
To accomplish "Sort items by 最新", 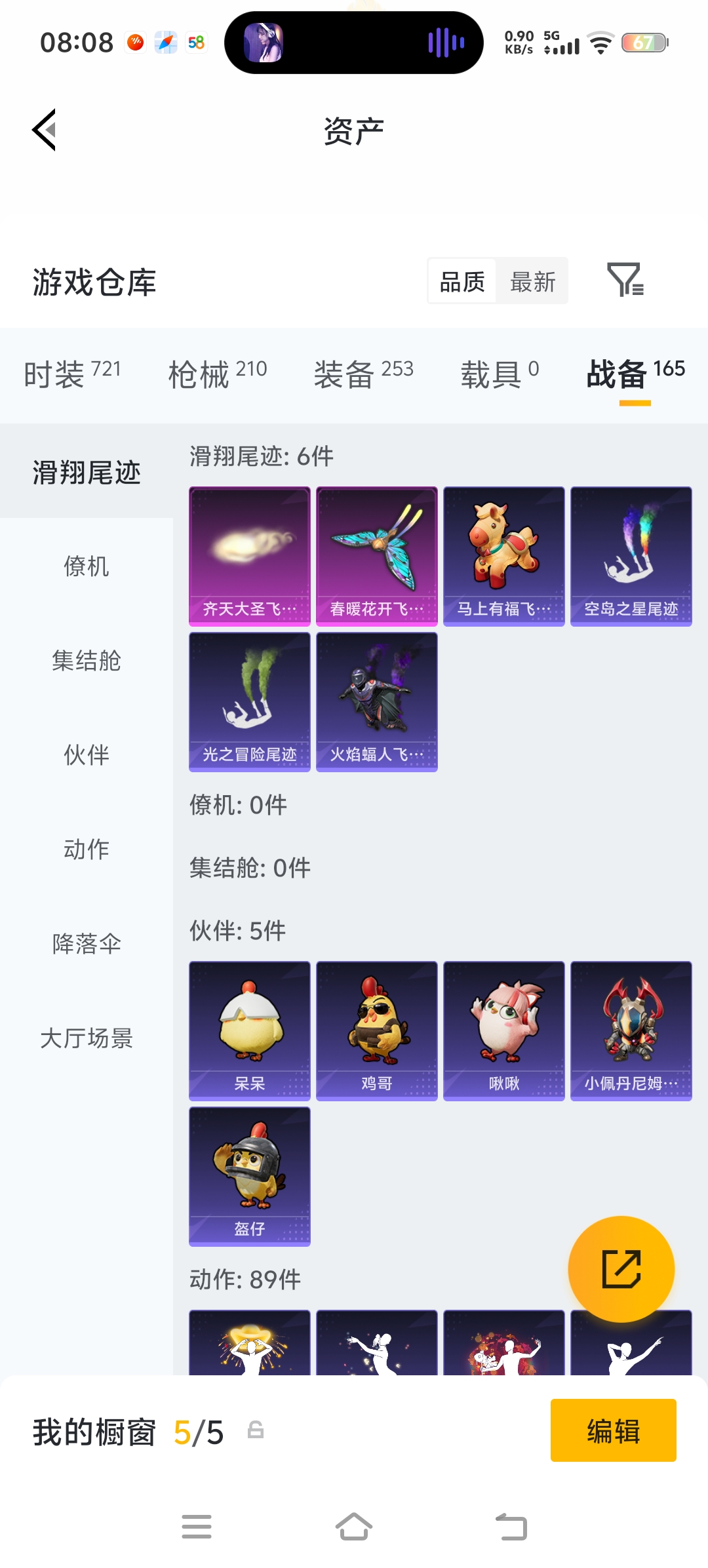I will [532, 282].
